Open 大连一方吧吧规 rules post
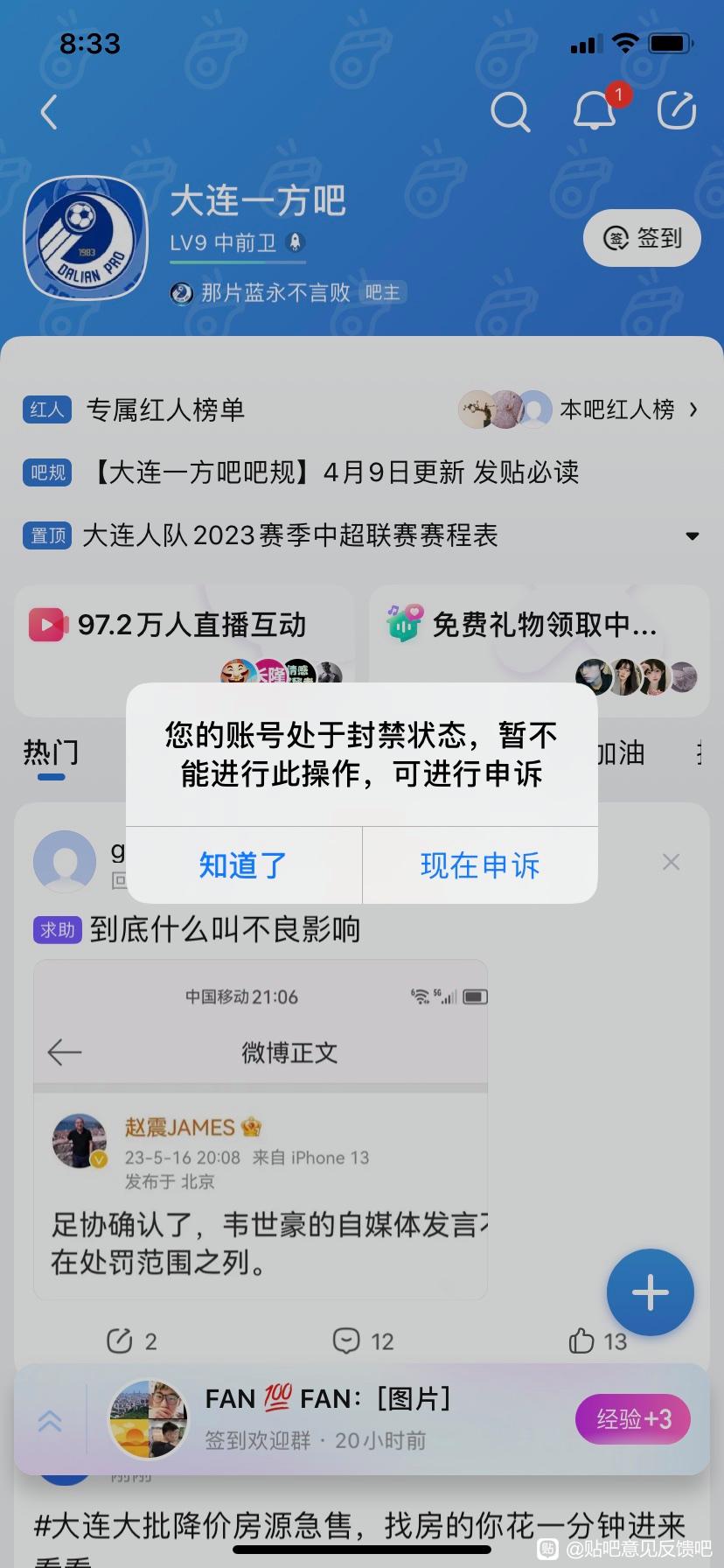The width and height of the screenshot is (724, 1568). (335, 472)
